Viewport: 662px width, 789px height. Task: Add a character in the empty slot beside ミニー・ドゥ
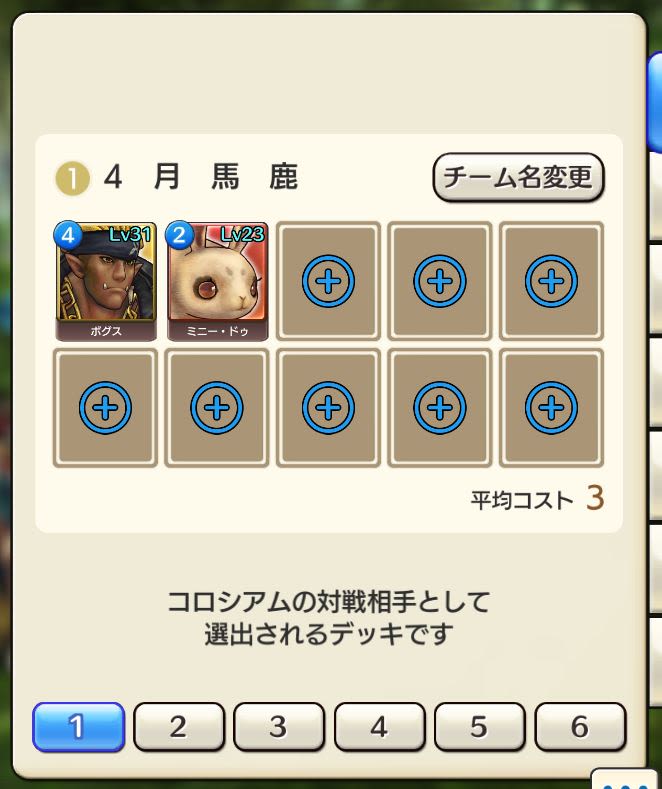[x=329, y=280]
